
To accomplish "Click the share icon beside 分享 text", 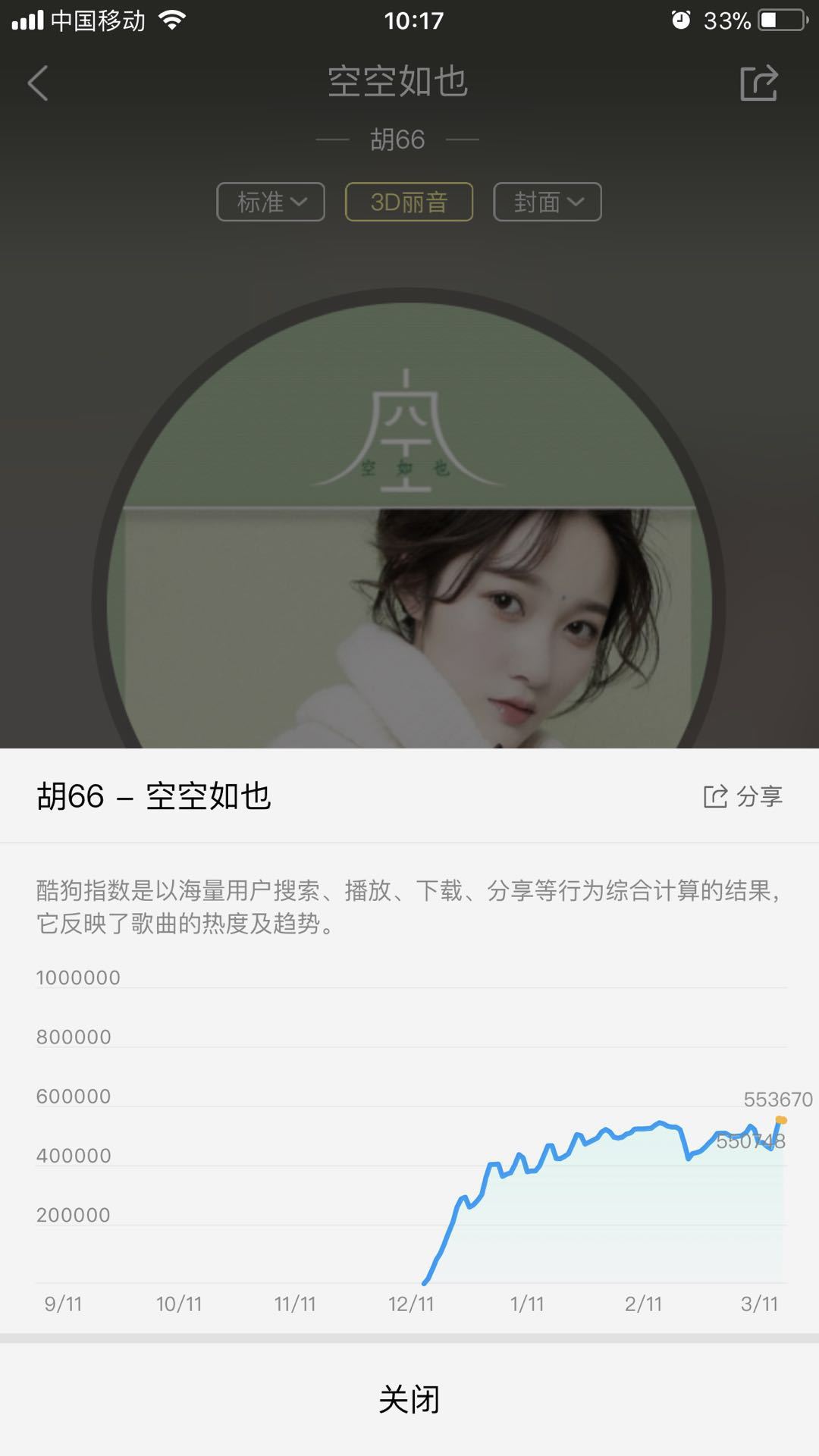I will click(x=716, y=796).
